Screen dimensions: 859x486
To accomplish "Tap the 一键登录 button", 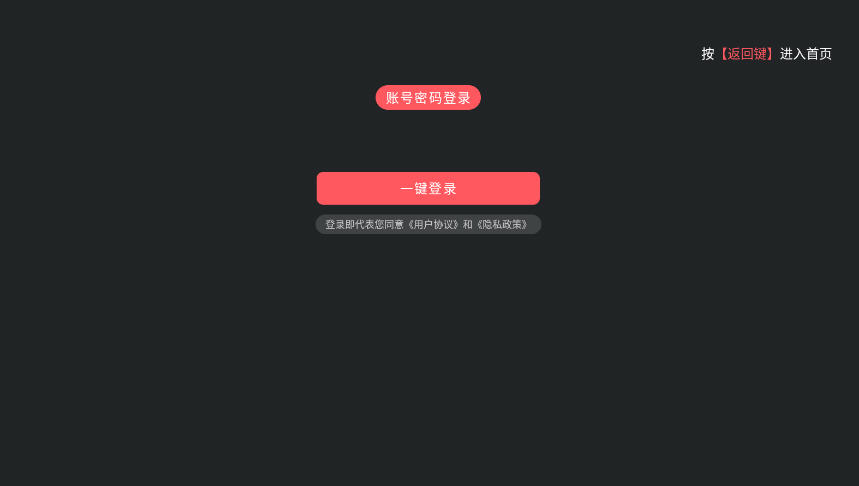I will coord(428,188).
